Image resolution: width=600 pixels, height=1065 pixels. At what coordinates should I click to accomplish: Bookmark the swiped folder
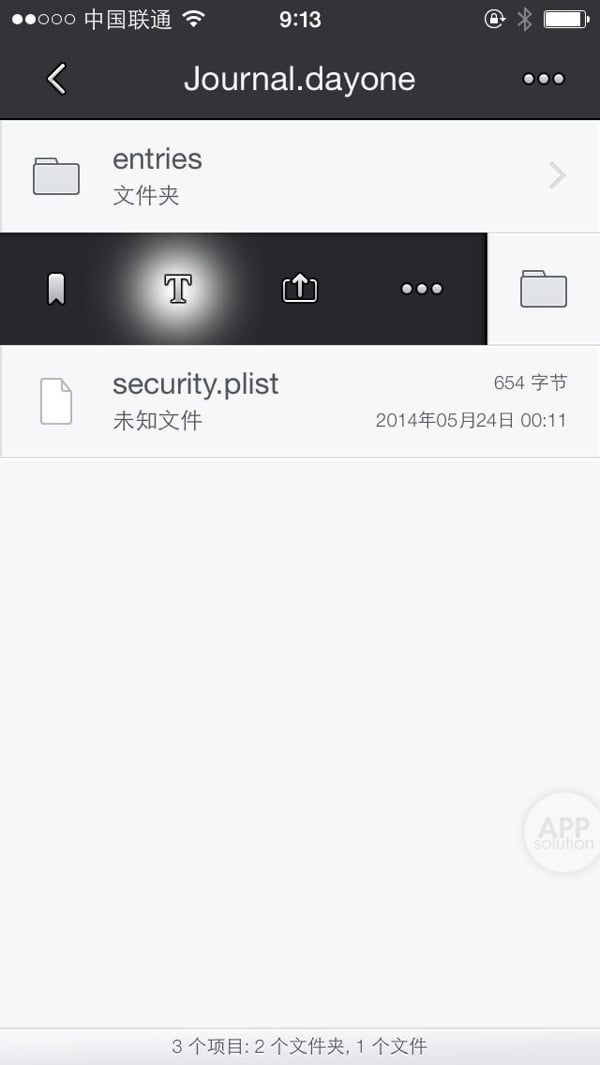(57, 289)
